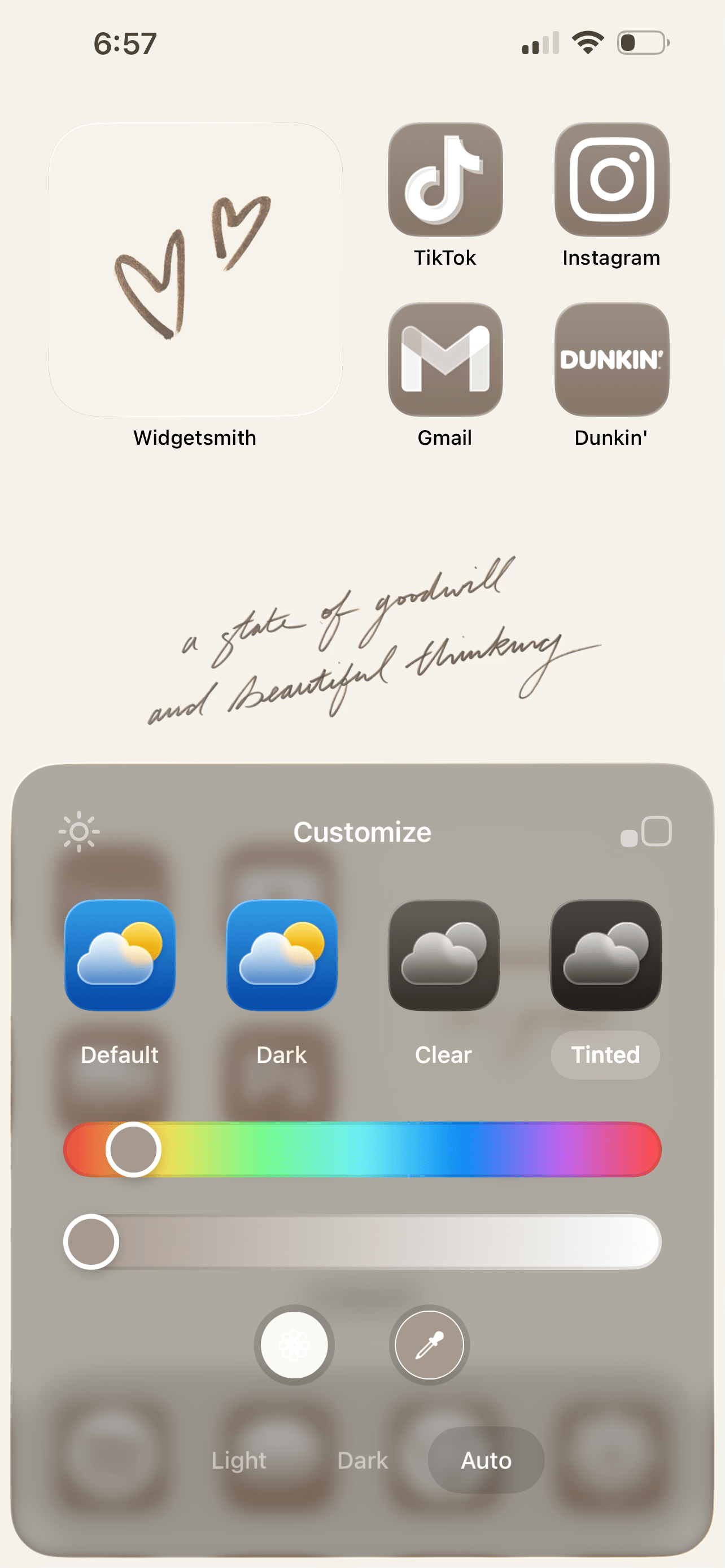Tap the rainbow hue slider

[x=362, y=1149]
